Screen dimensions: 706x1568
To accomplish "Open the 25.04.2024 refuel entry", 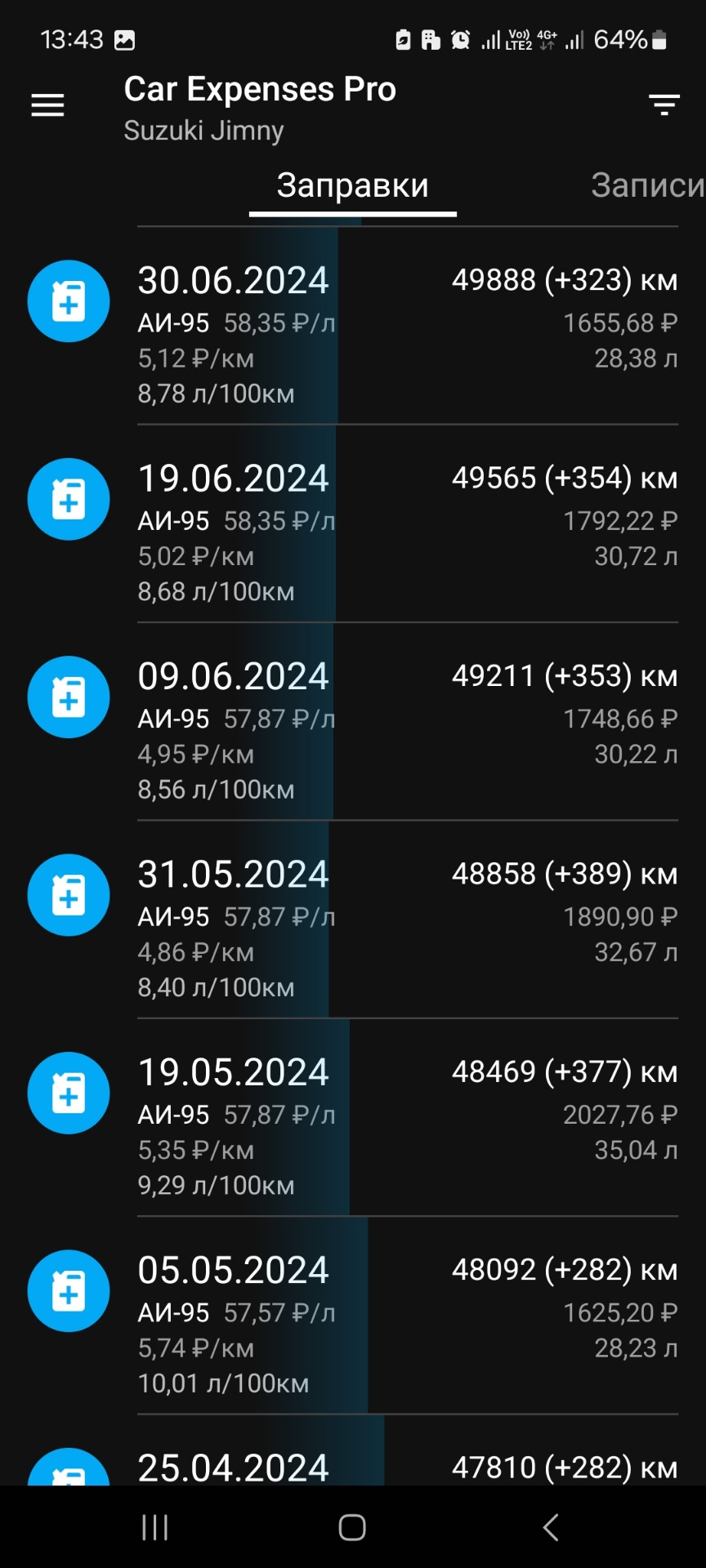I will point(407,1465).
